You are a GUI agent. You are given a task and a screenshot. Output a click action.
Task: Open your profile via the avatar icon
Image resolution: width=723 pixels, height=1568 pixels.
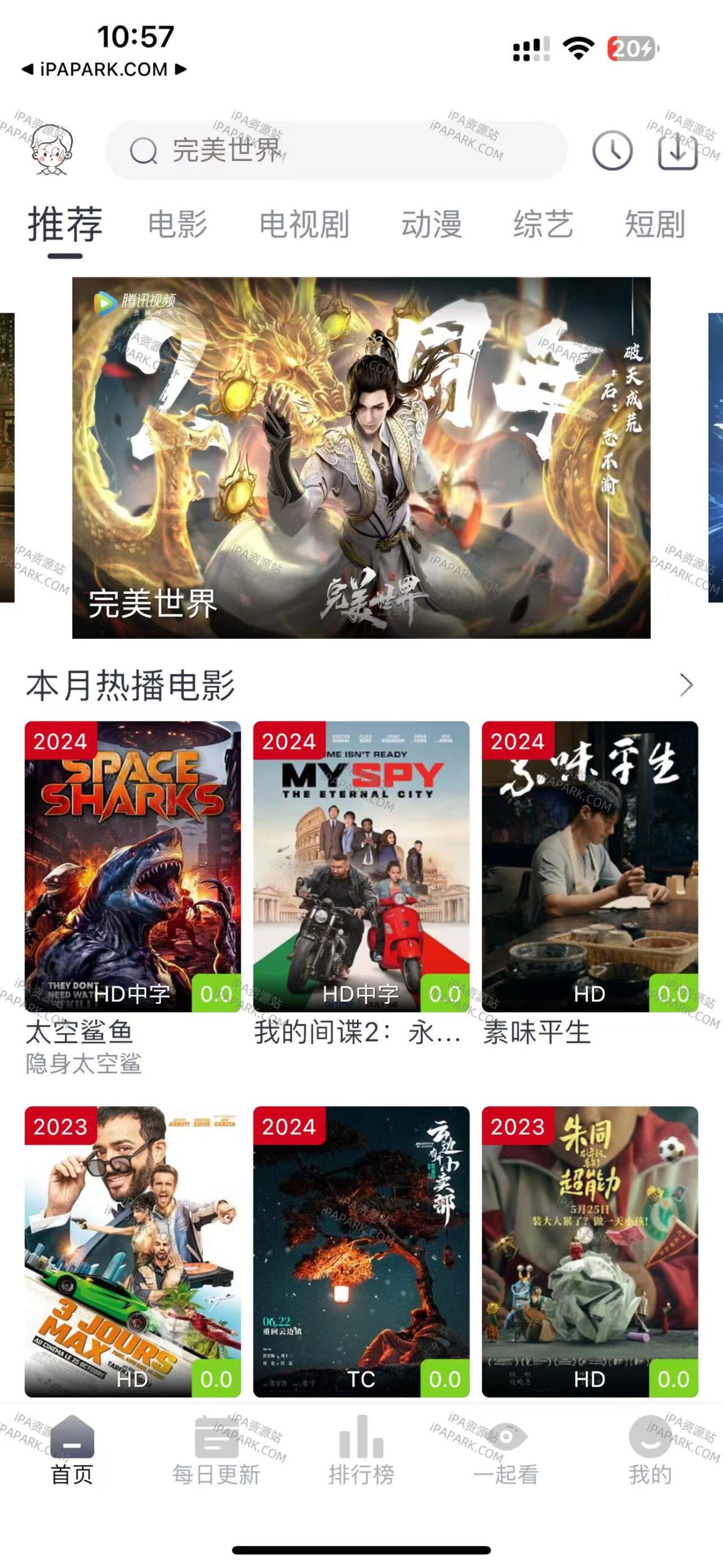pos(52,152)
